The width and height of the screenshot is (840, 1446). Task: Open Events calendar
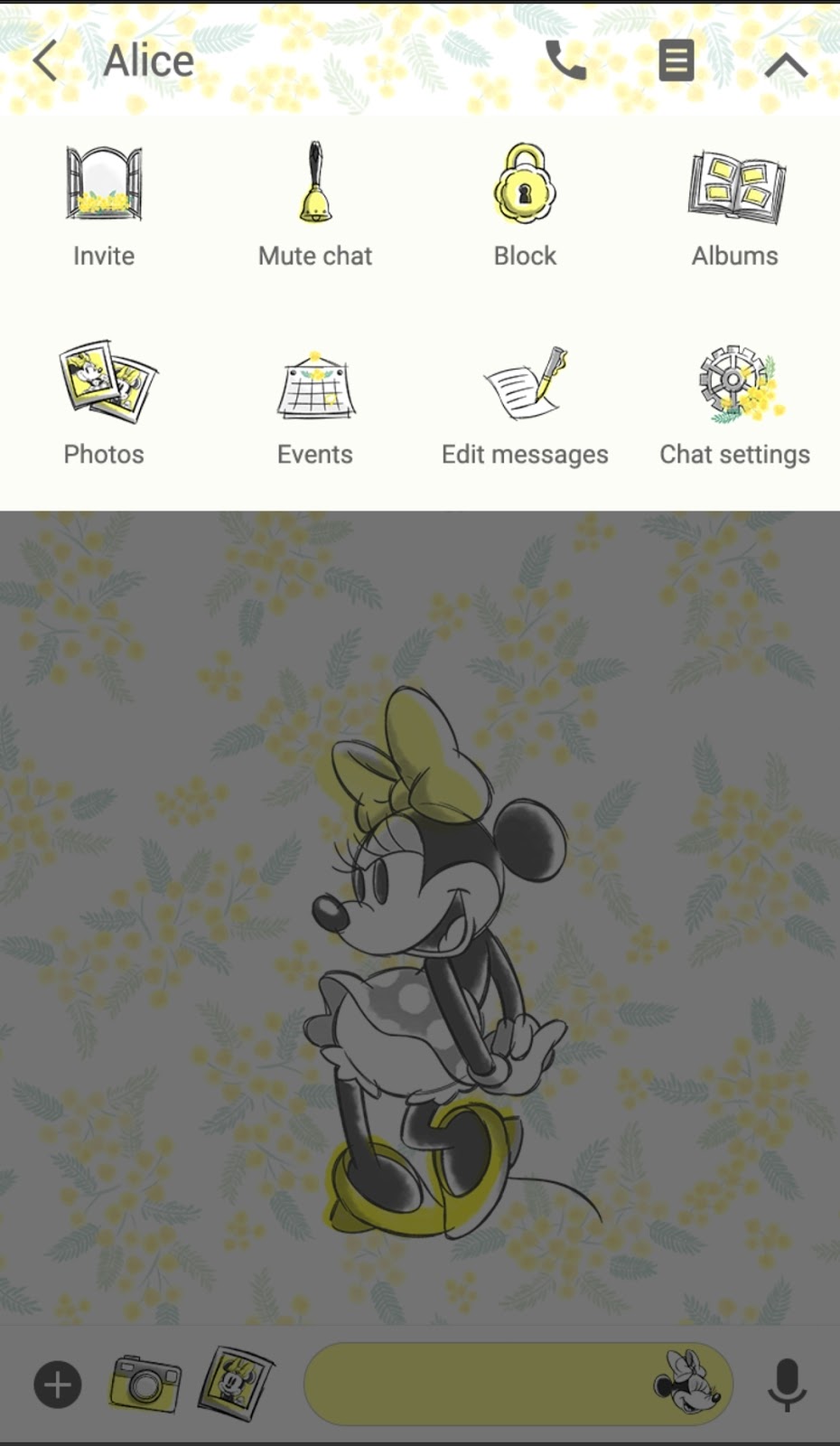(315, 404)
